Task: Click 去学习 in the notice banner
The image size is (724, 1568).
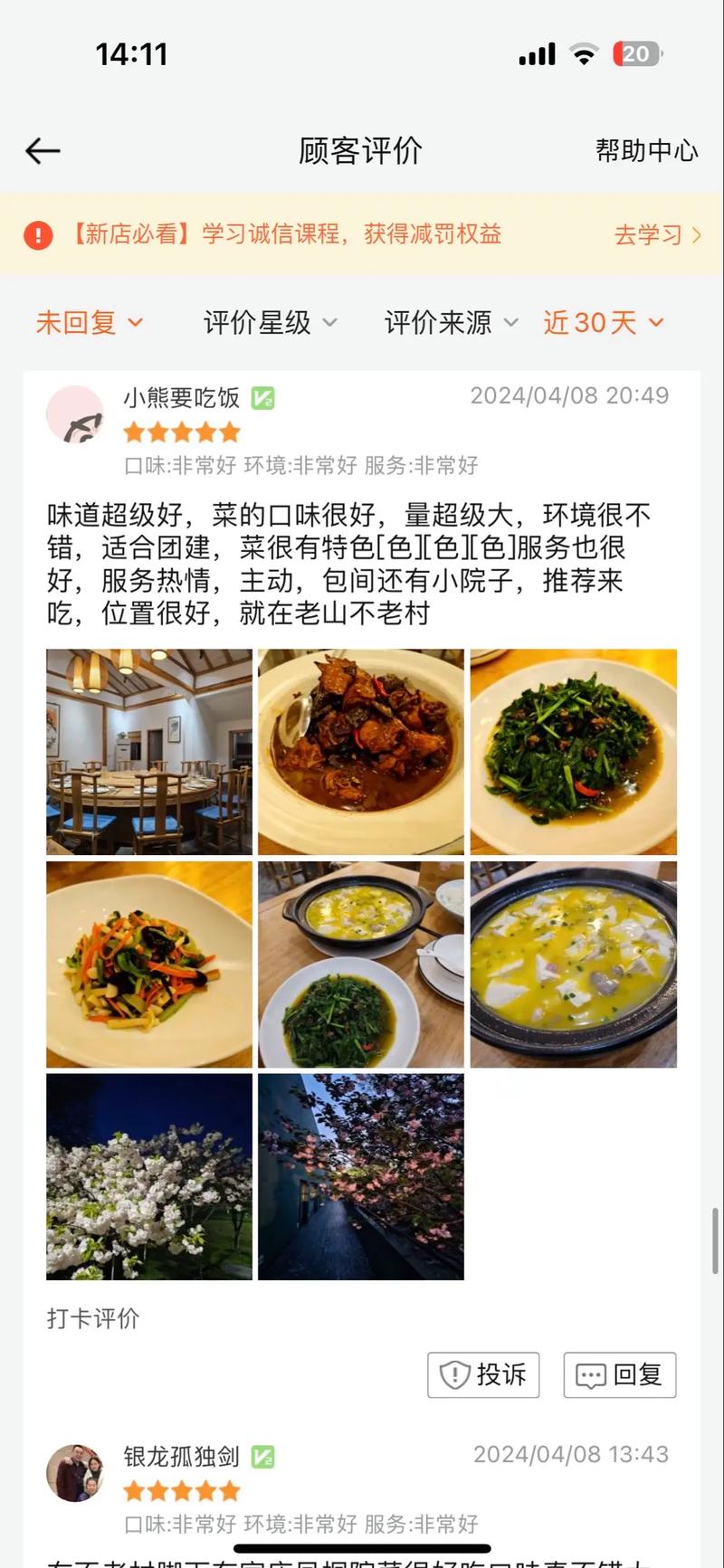Action: pos(648,234)
